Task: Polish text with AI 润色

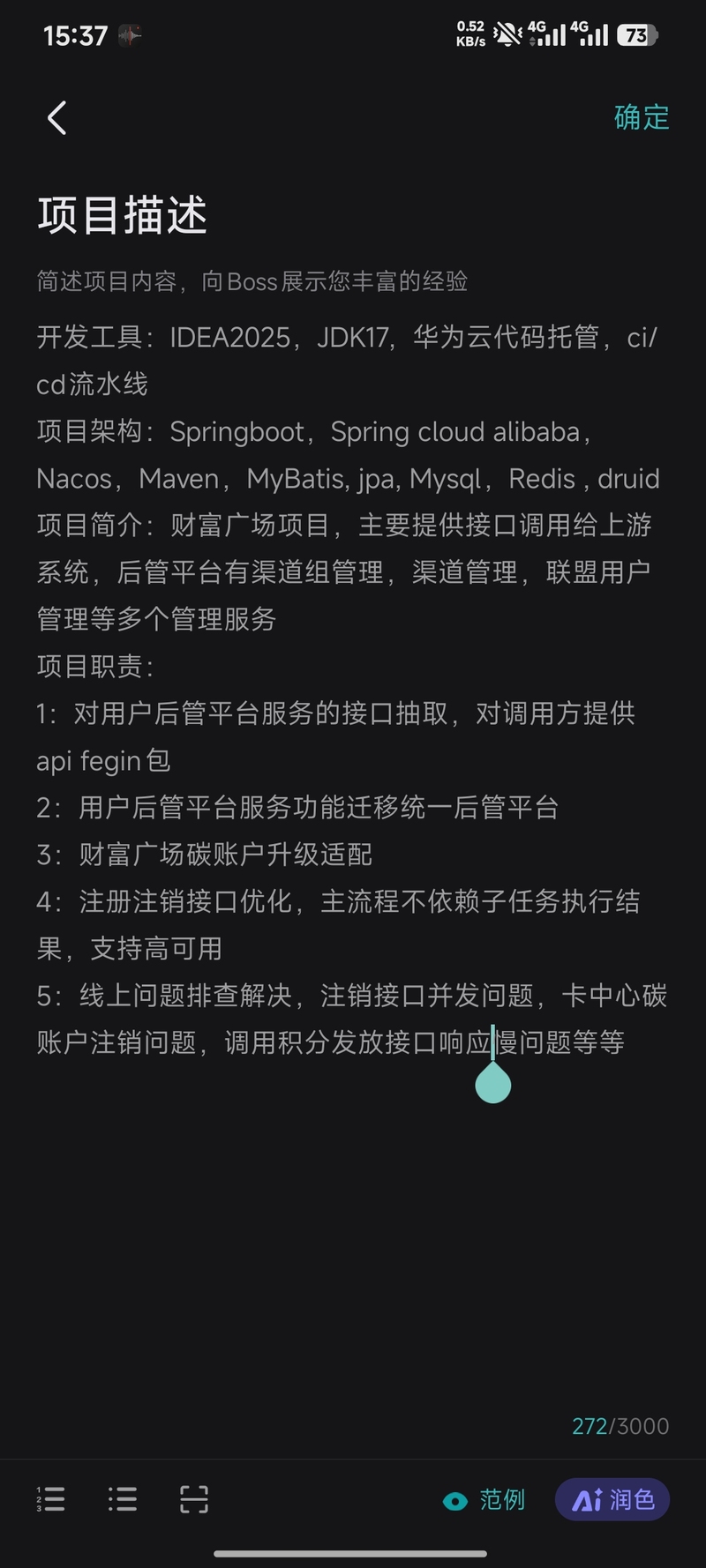Action: (612, 1499)
